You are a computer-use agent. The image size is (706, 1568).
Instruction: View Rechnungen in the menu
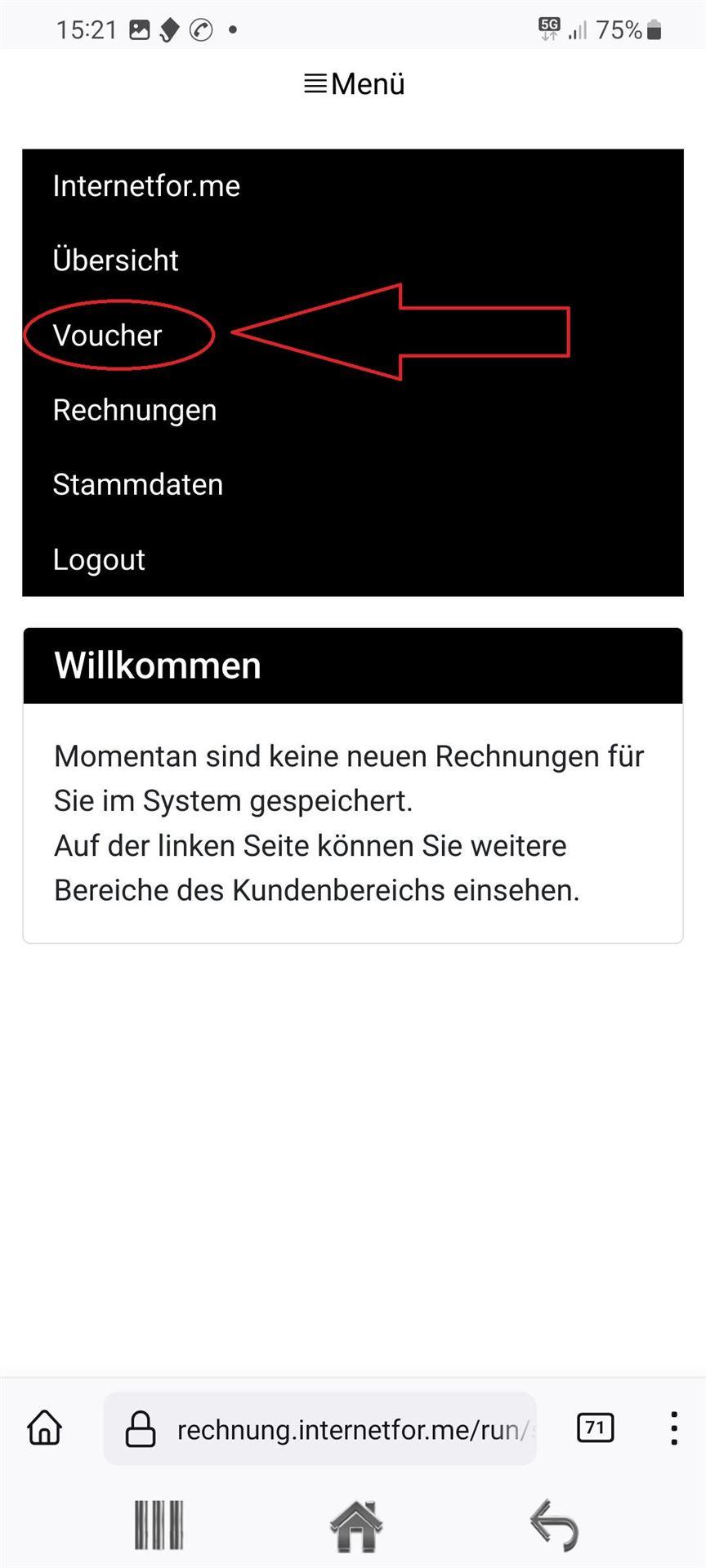coord(135,410)
